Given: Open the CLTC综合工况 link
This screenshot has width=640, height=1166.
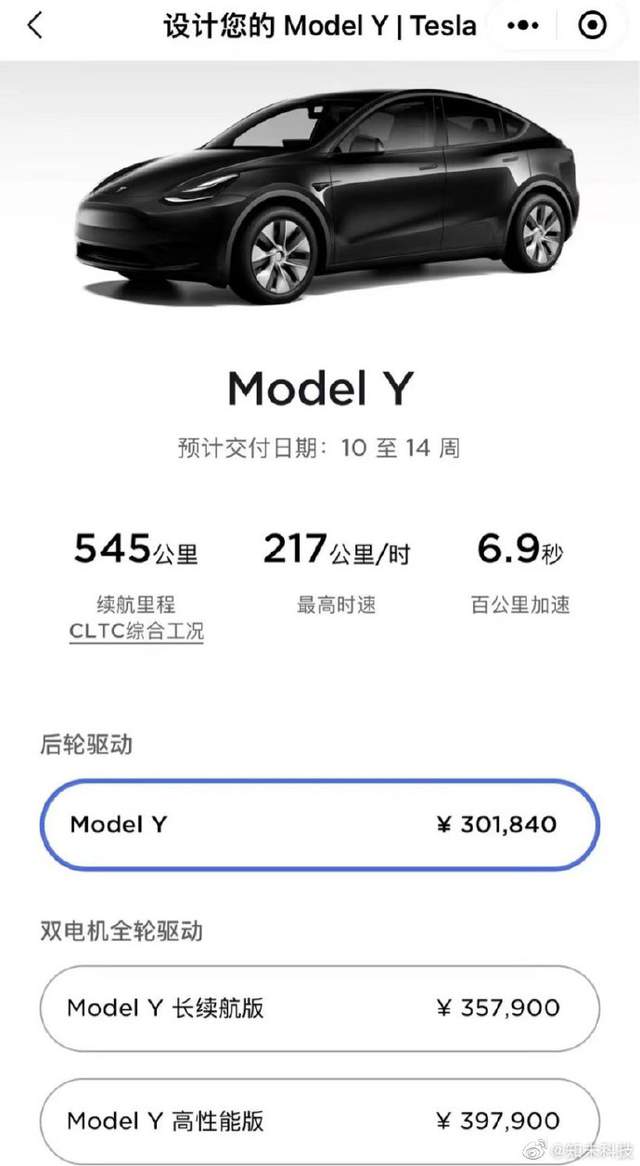Looking at the screenshot, I should [136, 632].
